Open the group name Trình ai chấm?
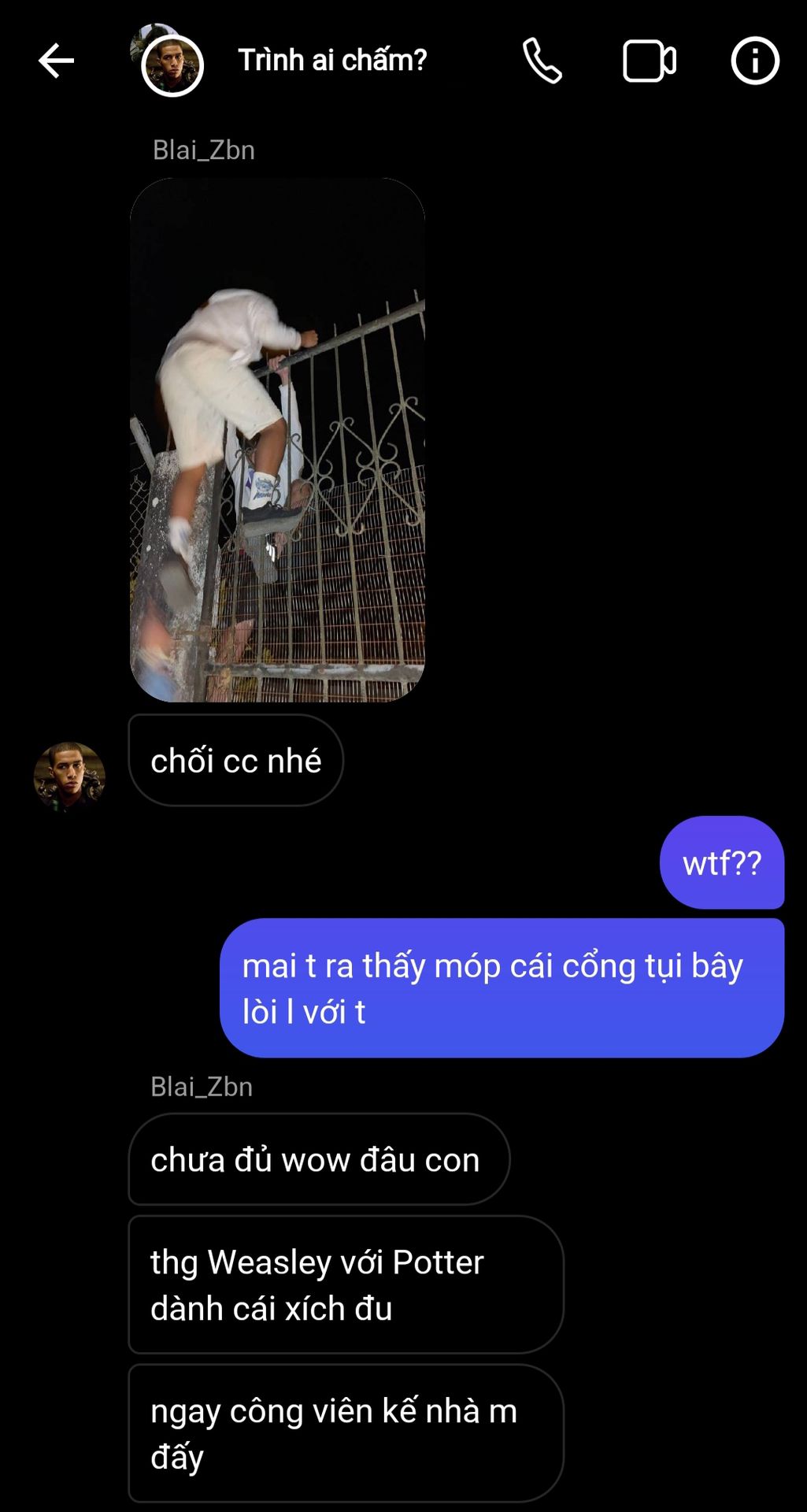This screenshot has height=1512, width=807. pos(332,61)
